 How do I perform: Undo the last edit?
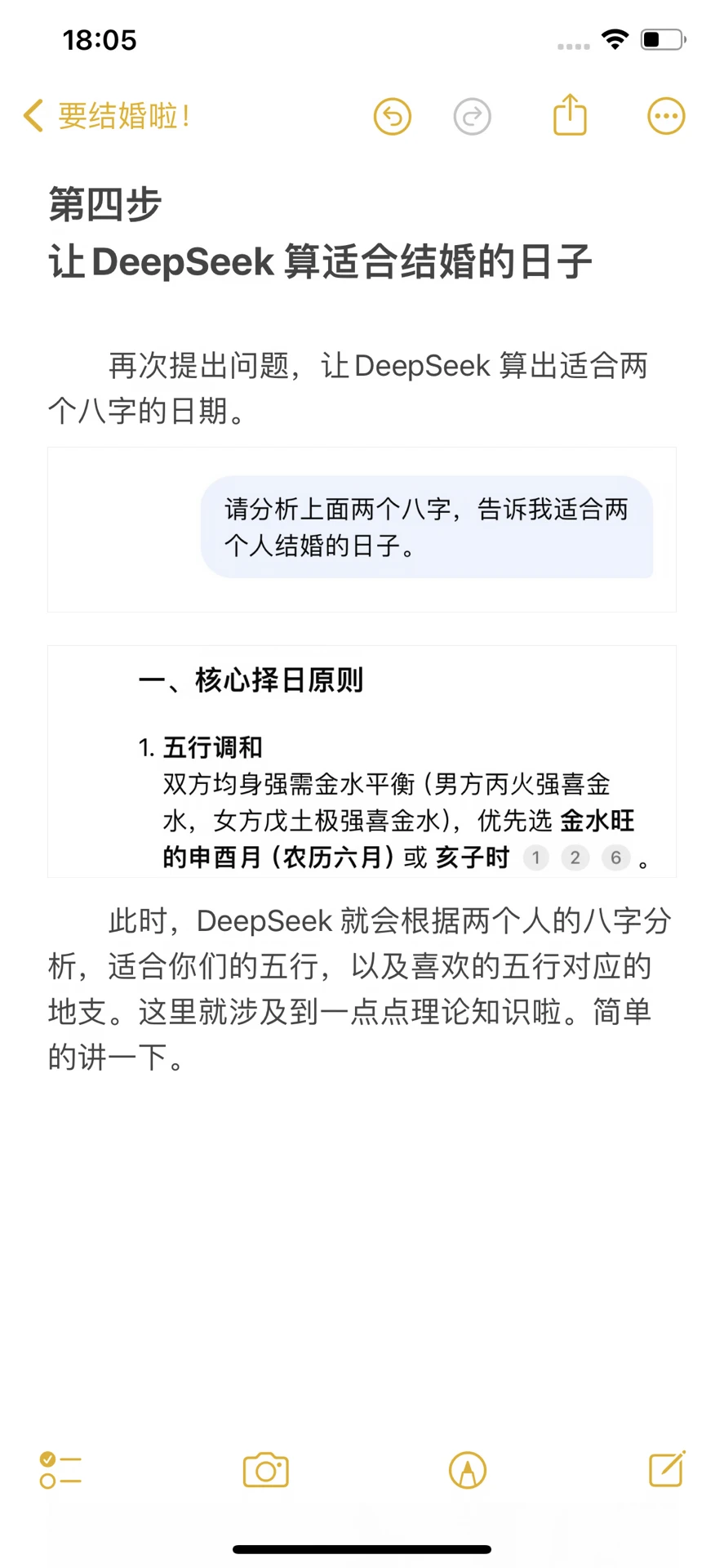[393, 116]
